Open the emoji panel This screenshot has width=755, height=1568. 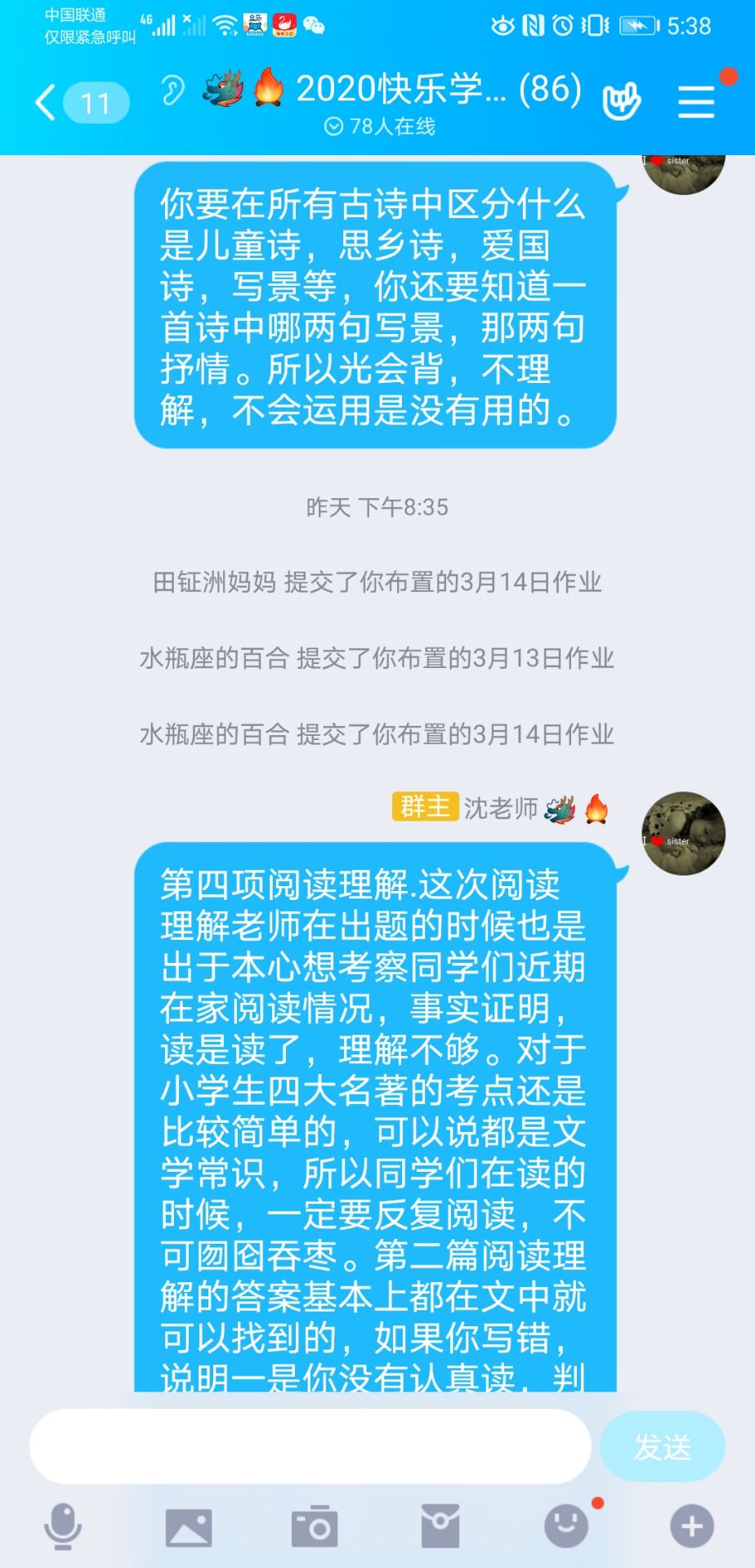point(566,1526)
